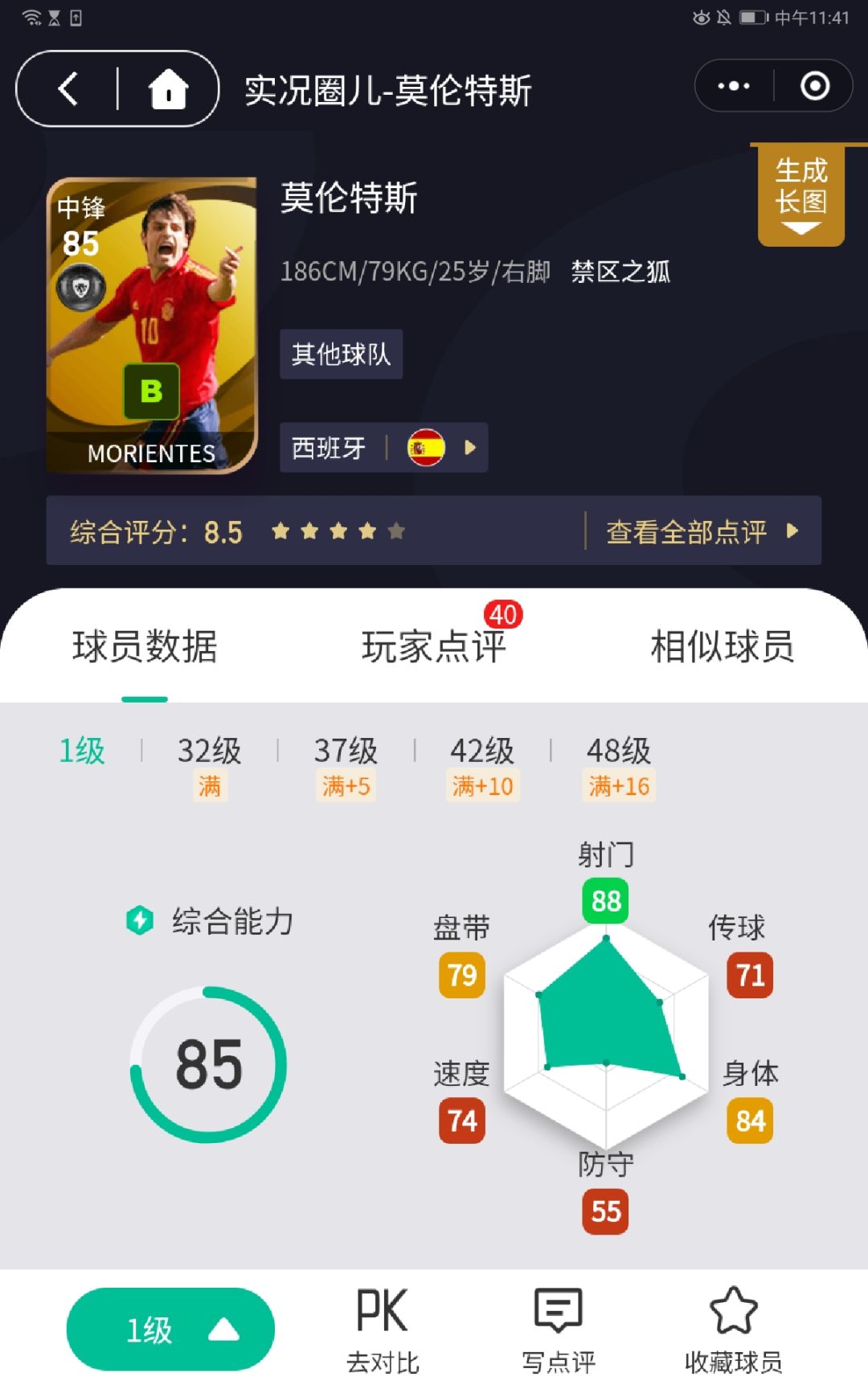Expand the nationality arrow beside 西班牙
The width and height of the screenshot is (868, 1389).
pos(471,449)
